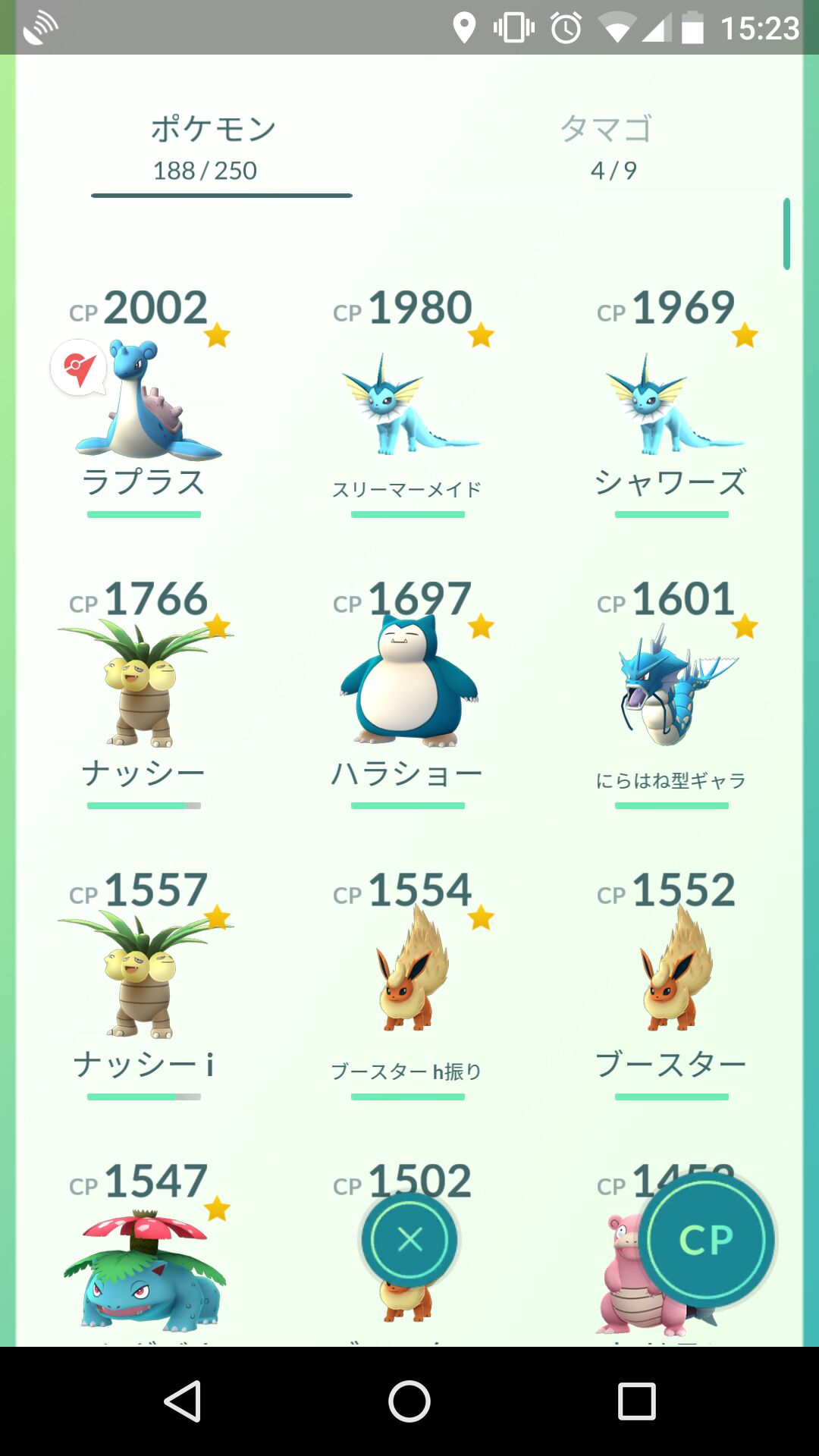This screenshot has width=819, height=1456.
Task: Open ハラショー Snorlax with CP 1697
Action: [x=408, y=690]
